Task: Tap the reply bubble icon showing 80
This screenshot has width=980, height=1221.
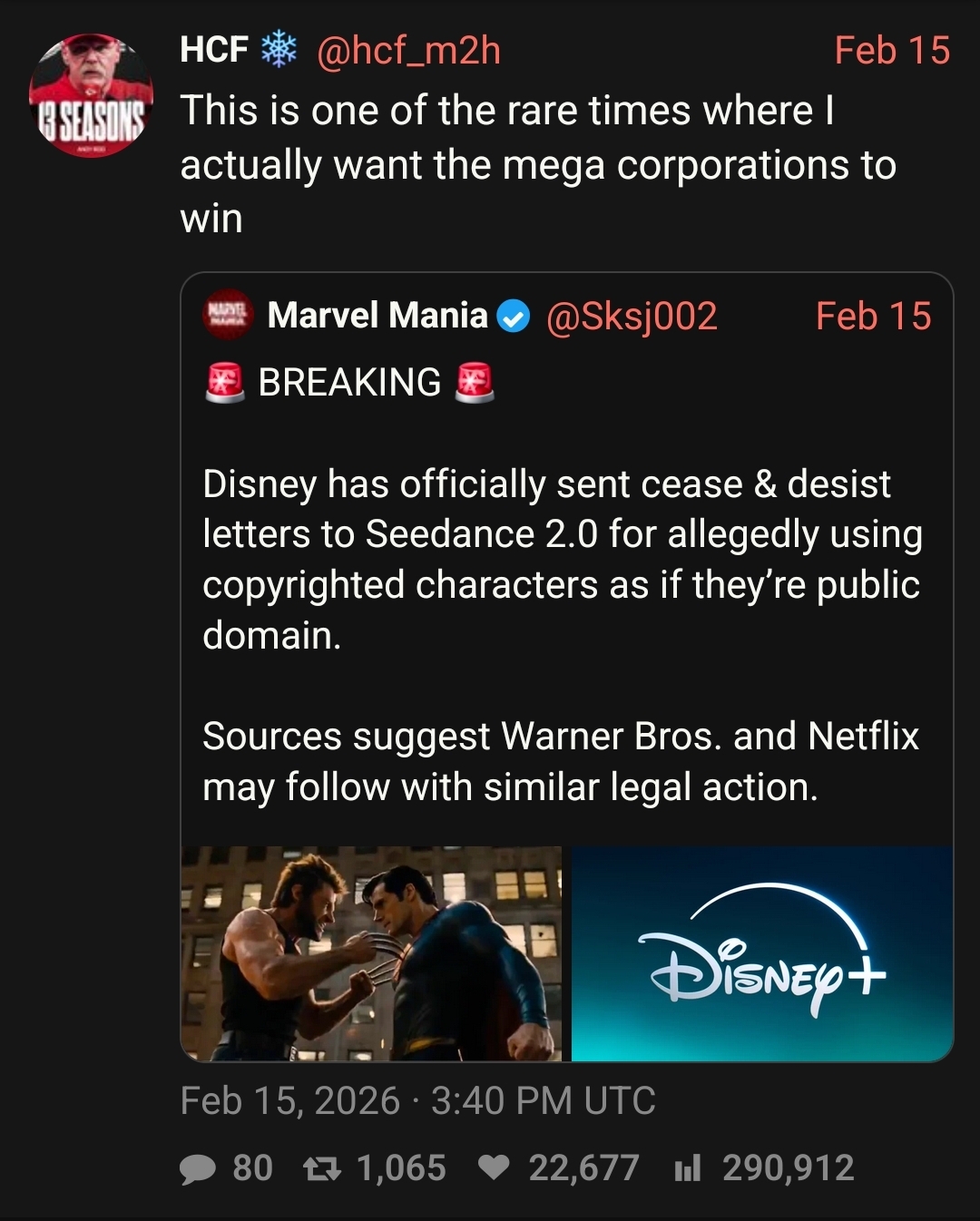Action: [198, 1168]
